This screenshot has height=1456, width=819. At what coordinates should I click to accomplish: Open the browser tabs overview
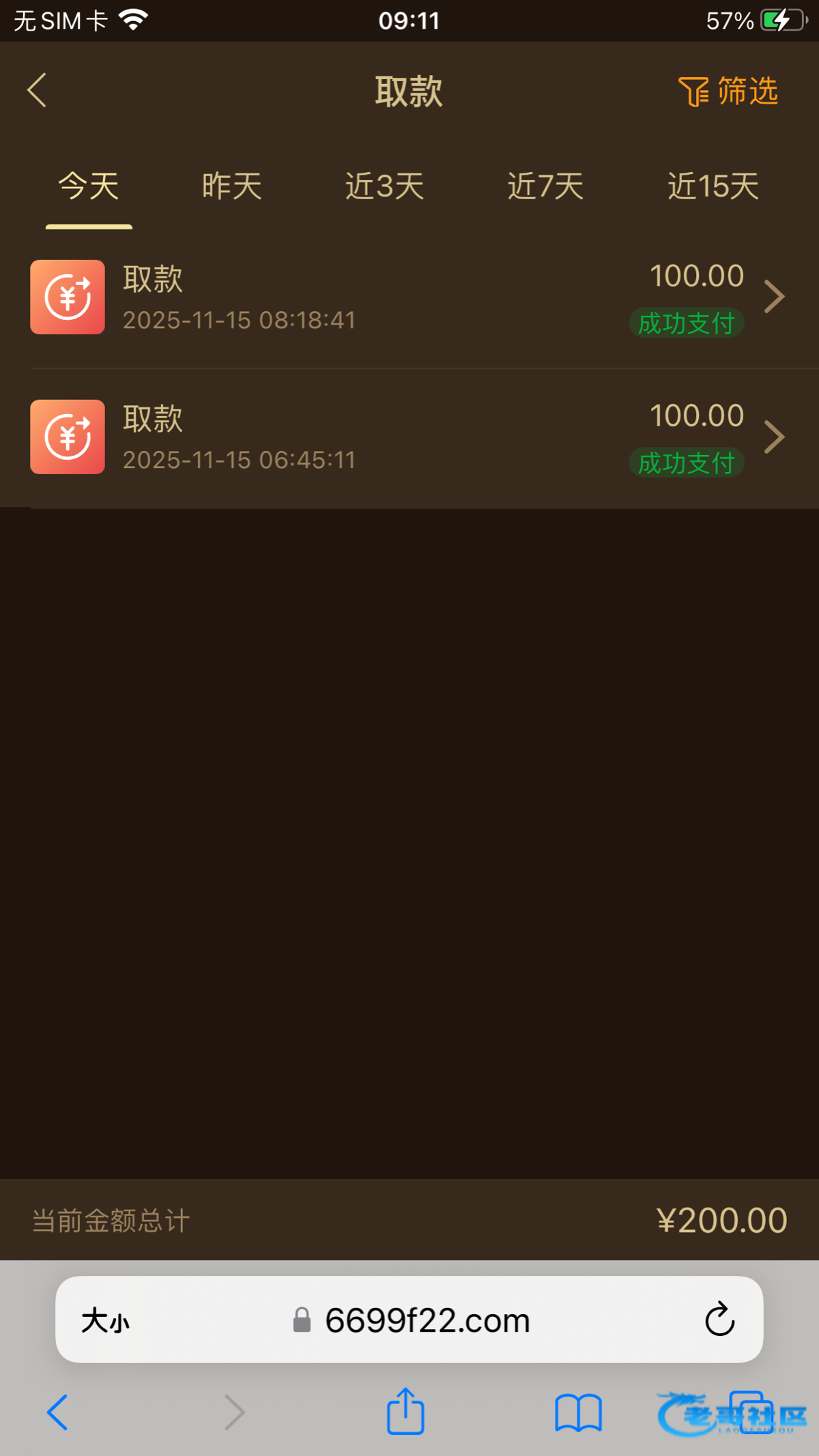click(751, 1412)
